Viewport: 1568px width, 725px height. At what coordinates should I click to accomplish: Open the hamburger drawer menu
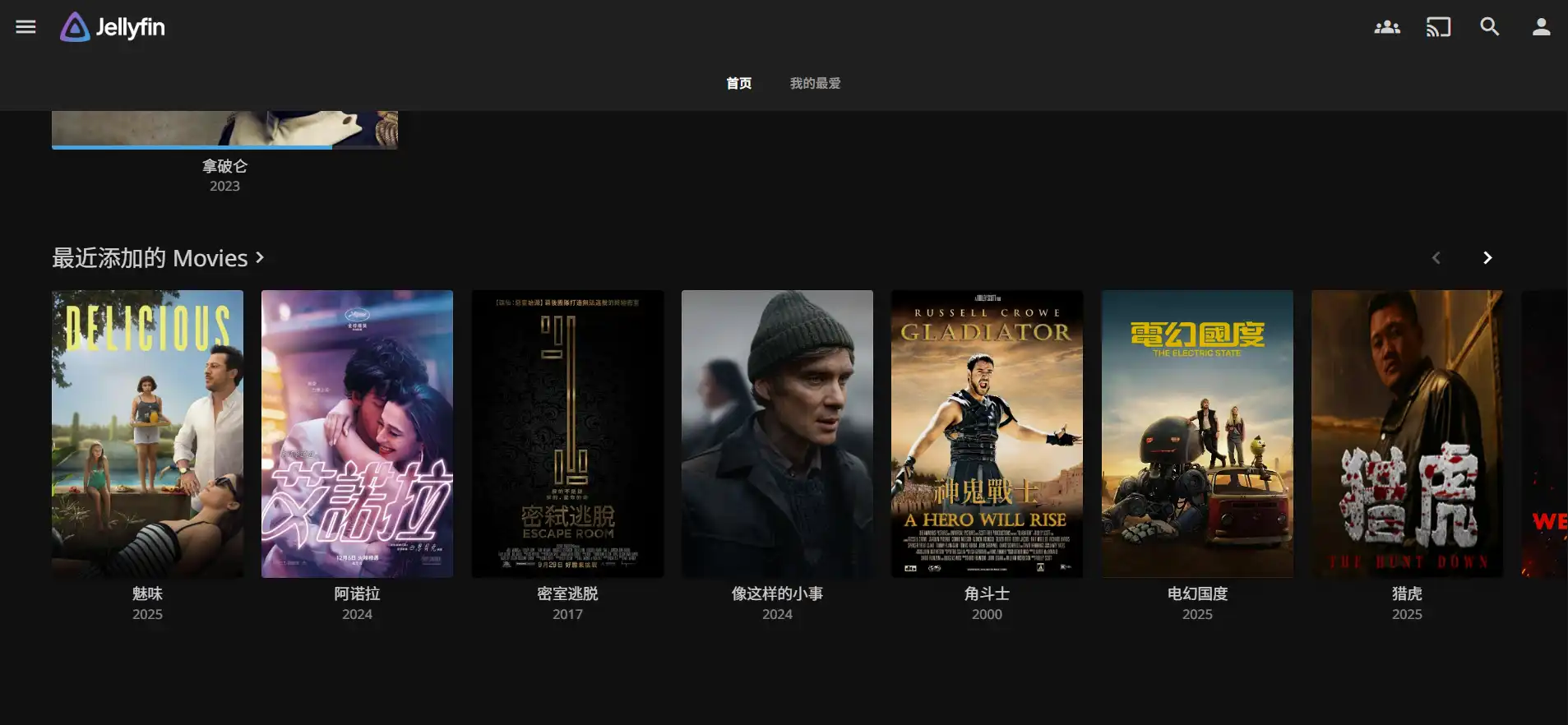[x=25, y=27]
